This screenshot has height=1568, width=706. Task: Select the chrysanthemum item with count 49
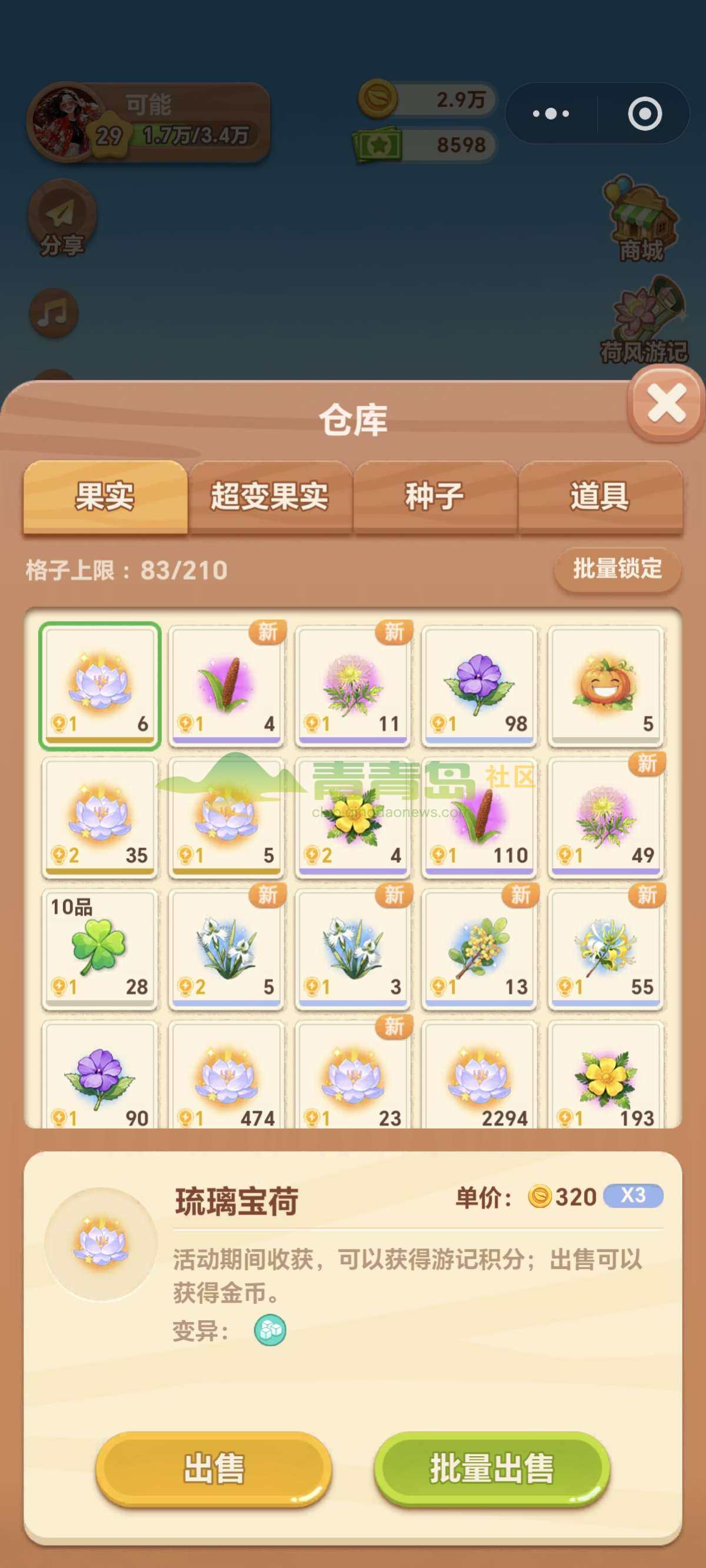pos(605,818)
